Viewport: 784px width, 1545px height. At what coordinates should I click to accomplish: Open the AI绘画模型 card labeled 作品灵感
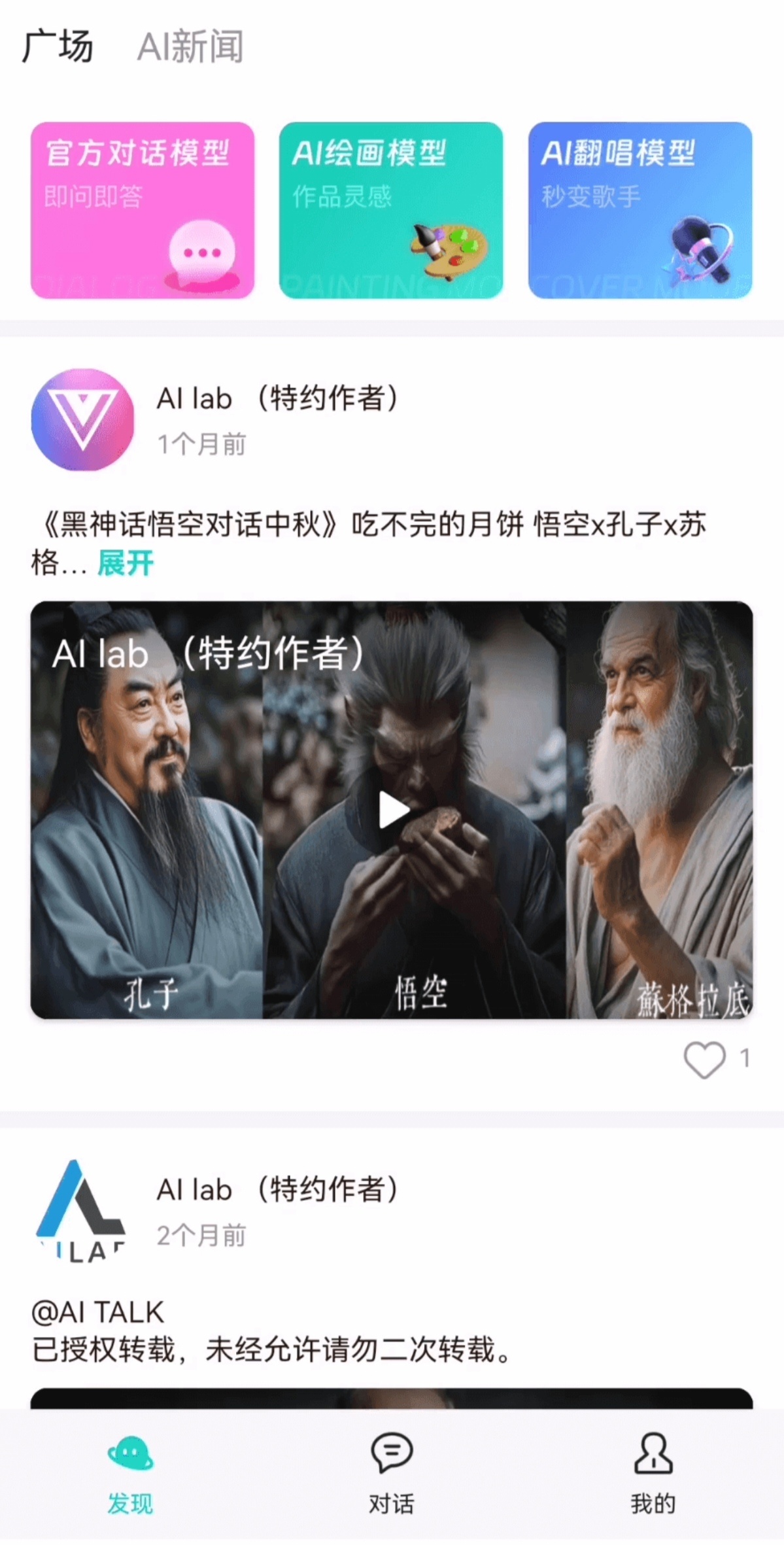pos(392,209)
